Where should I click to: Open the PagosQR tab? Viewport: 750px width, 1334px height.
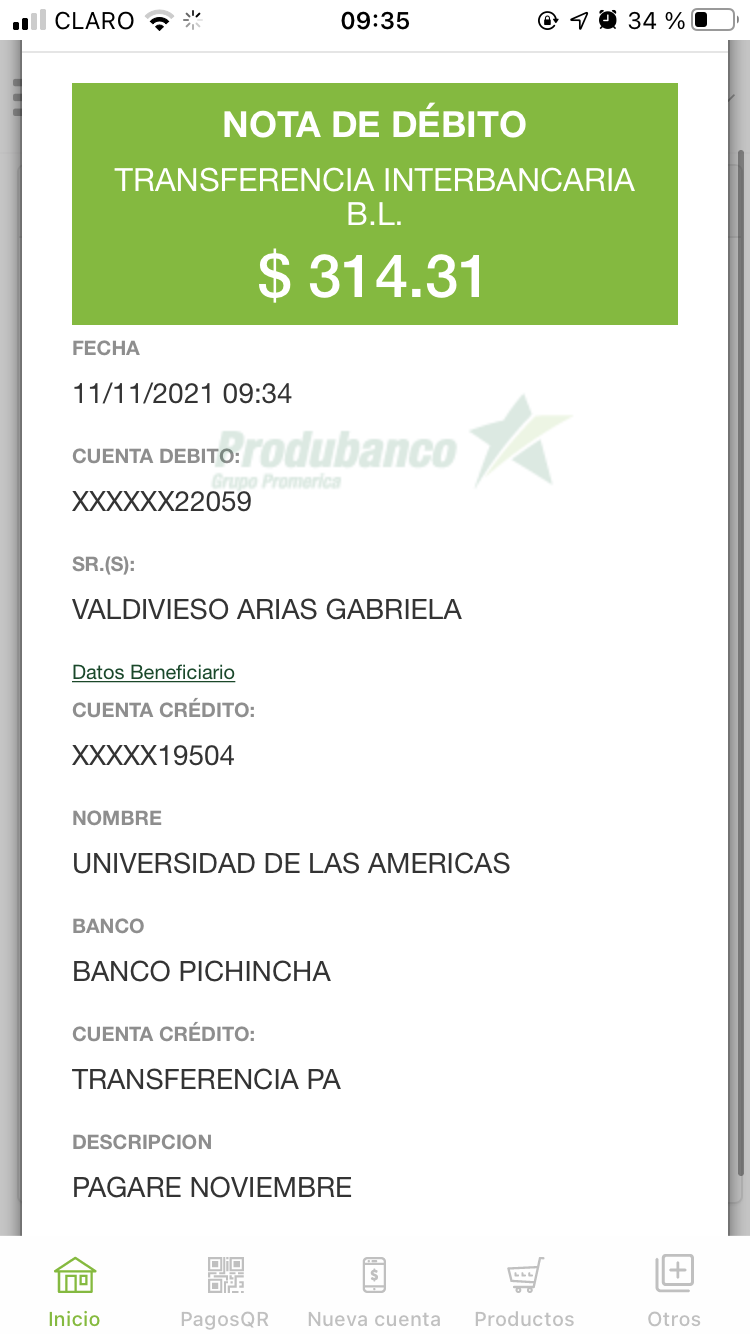[x=225, y=1290]
